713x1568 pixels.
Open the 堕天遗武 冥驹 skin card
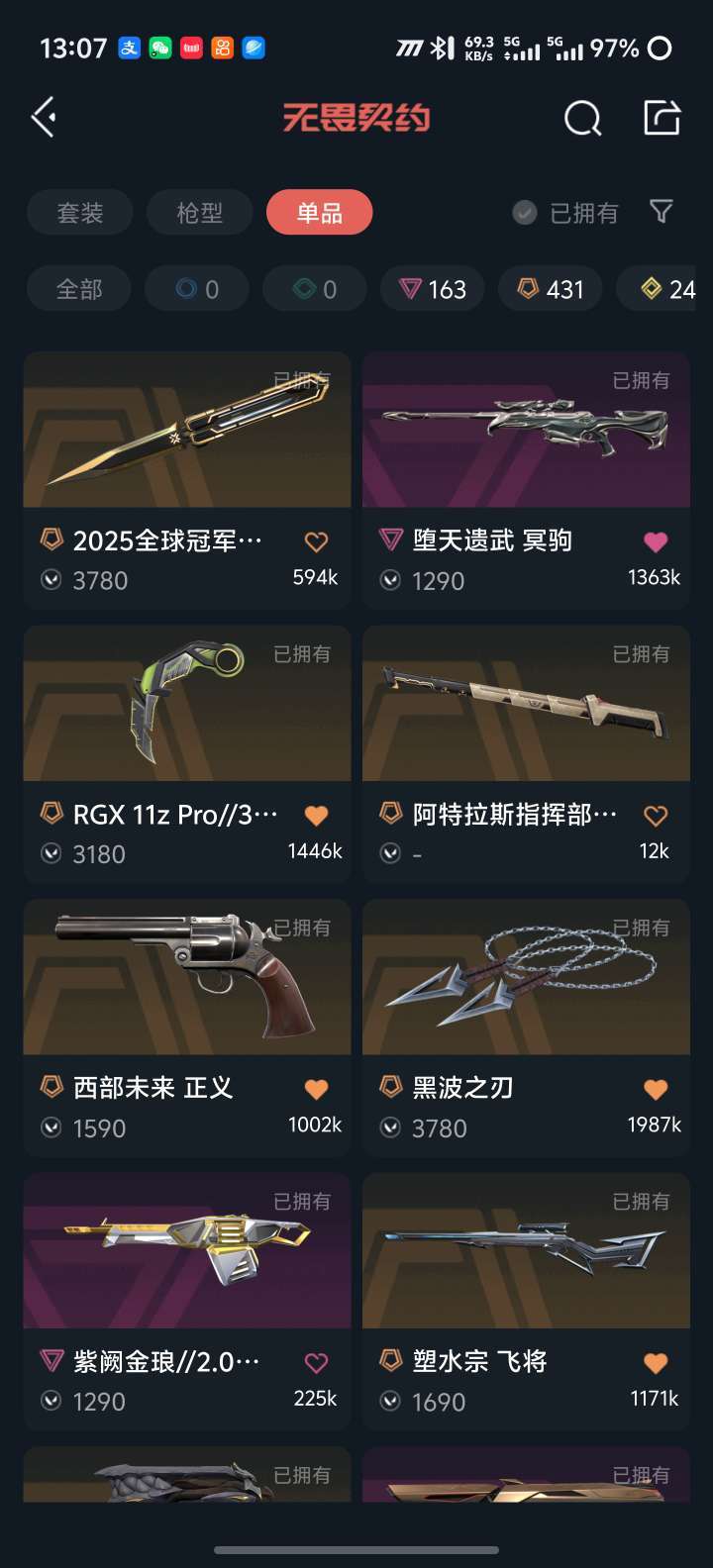coord(526,431)
